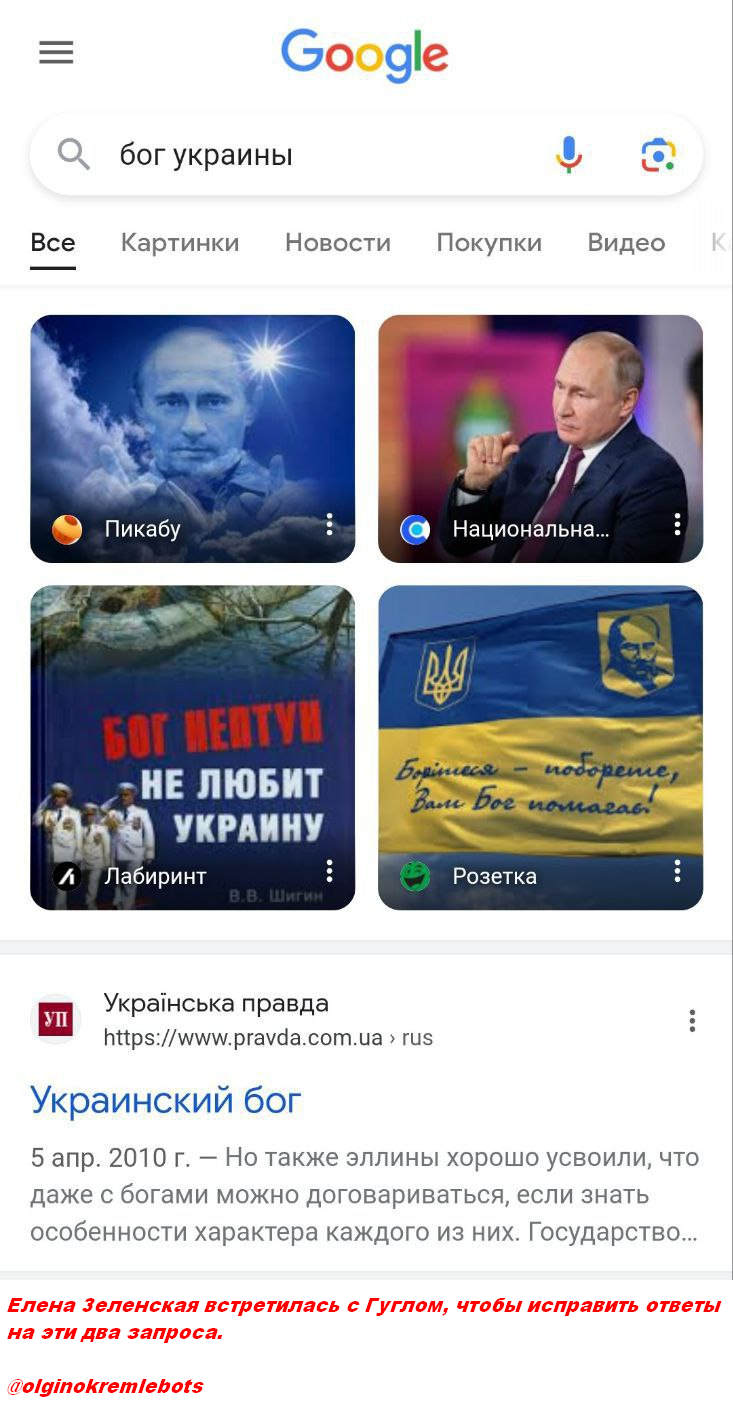Open the hamburger menu
733x1410 pixels.
[56, 52]
